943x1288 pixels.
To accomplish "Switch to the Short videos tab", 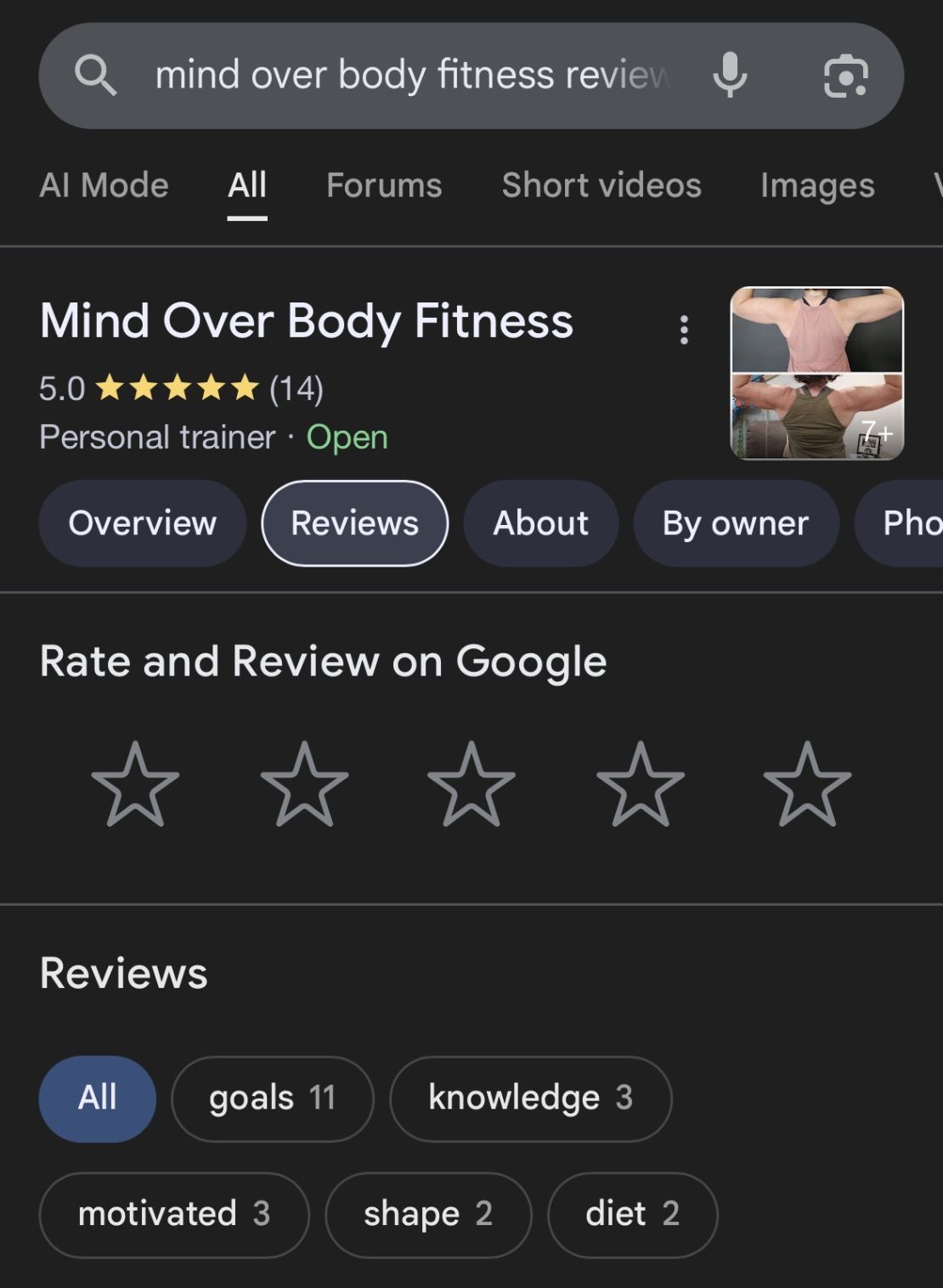I will (x=601, y=185).
